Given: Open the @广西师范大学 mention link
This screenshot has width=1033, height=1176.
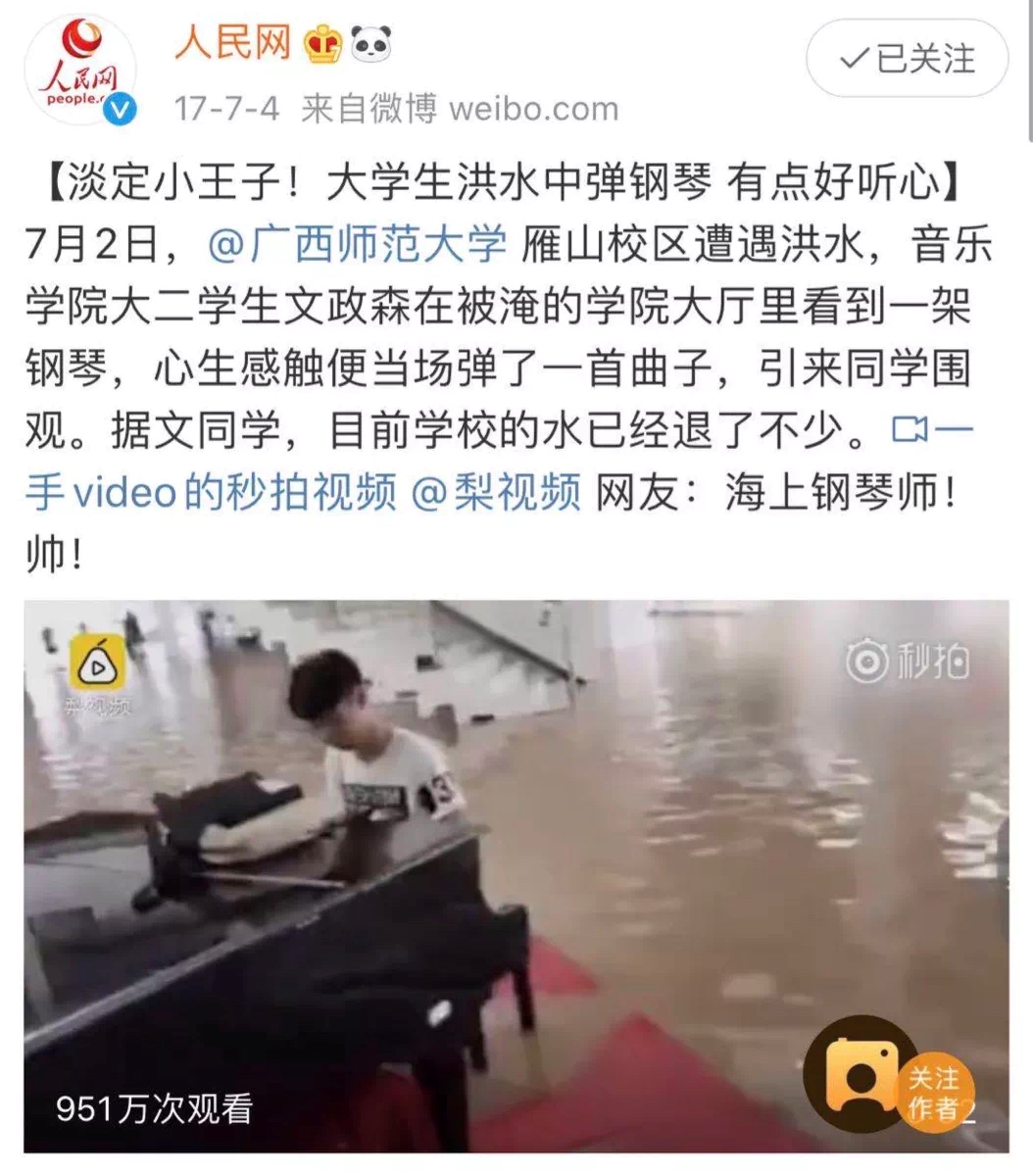Looking at the screenshot, I should tap(358, 244).
